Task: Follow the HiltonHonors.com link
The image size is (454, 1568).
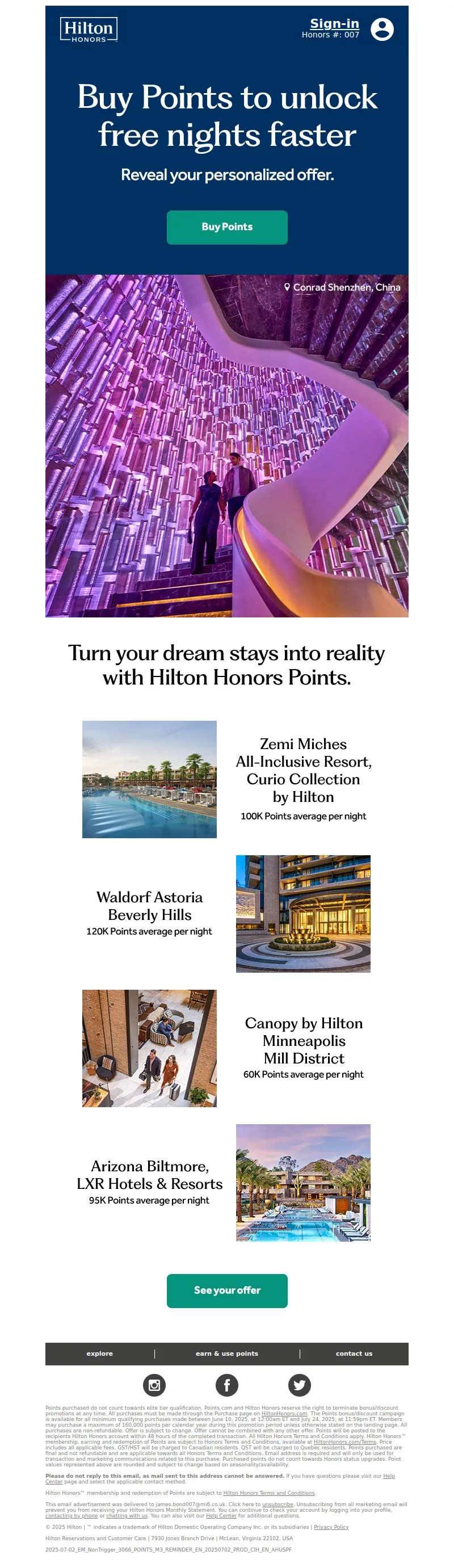Action: [284, 1414]
